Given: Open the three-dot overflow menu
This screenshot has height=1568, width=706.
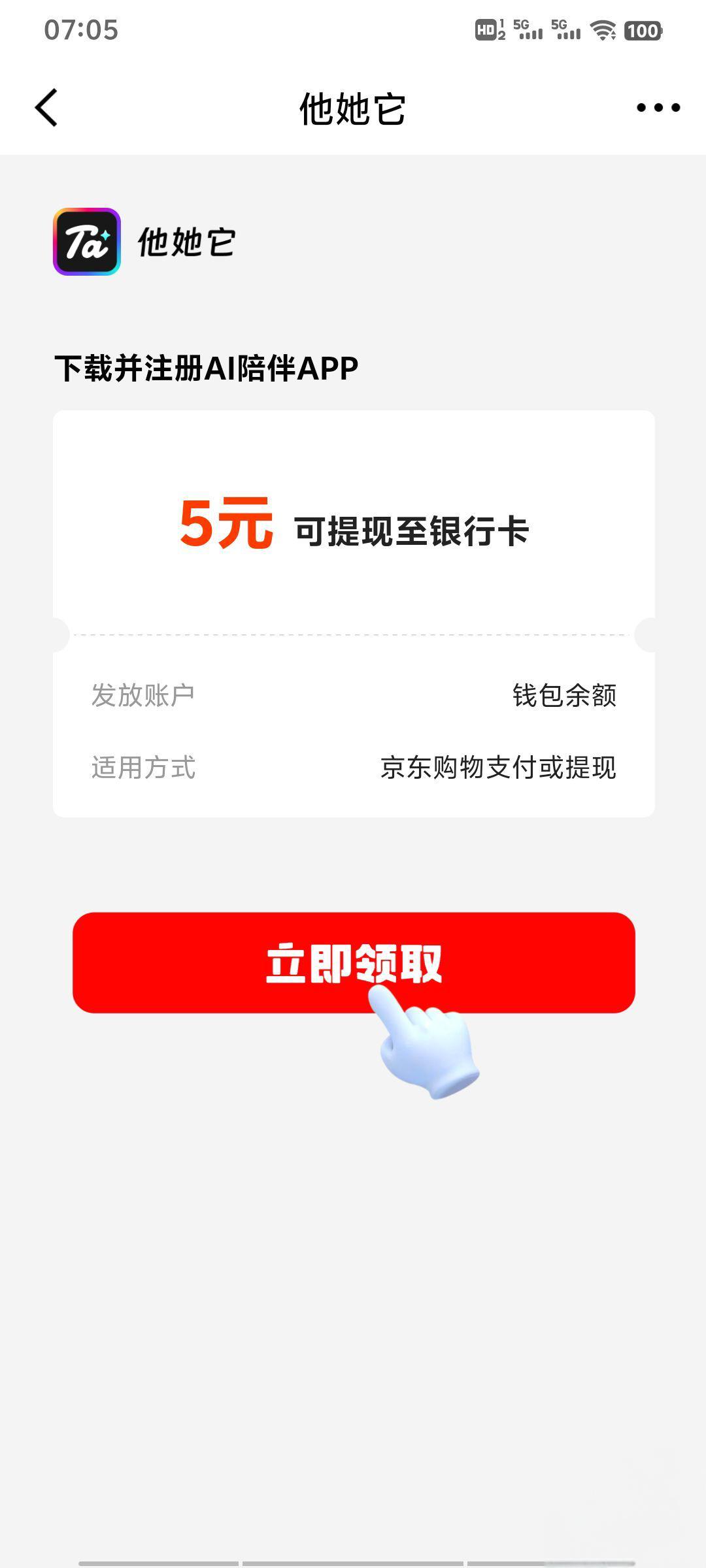Looking at the screenshot, I should point(658,108).
